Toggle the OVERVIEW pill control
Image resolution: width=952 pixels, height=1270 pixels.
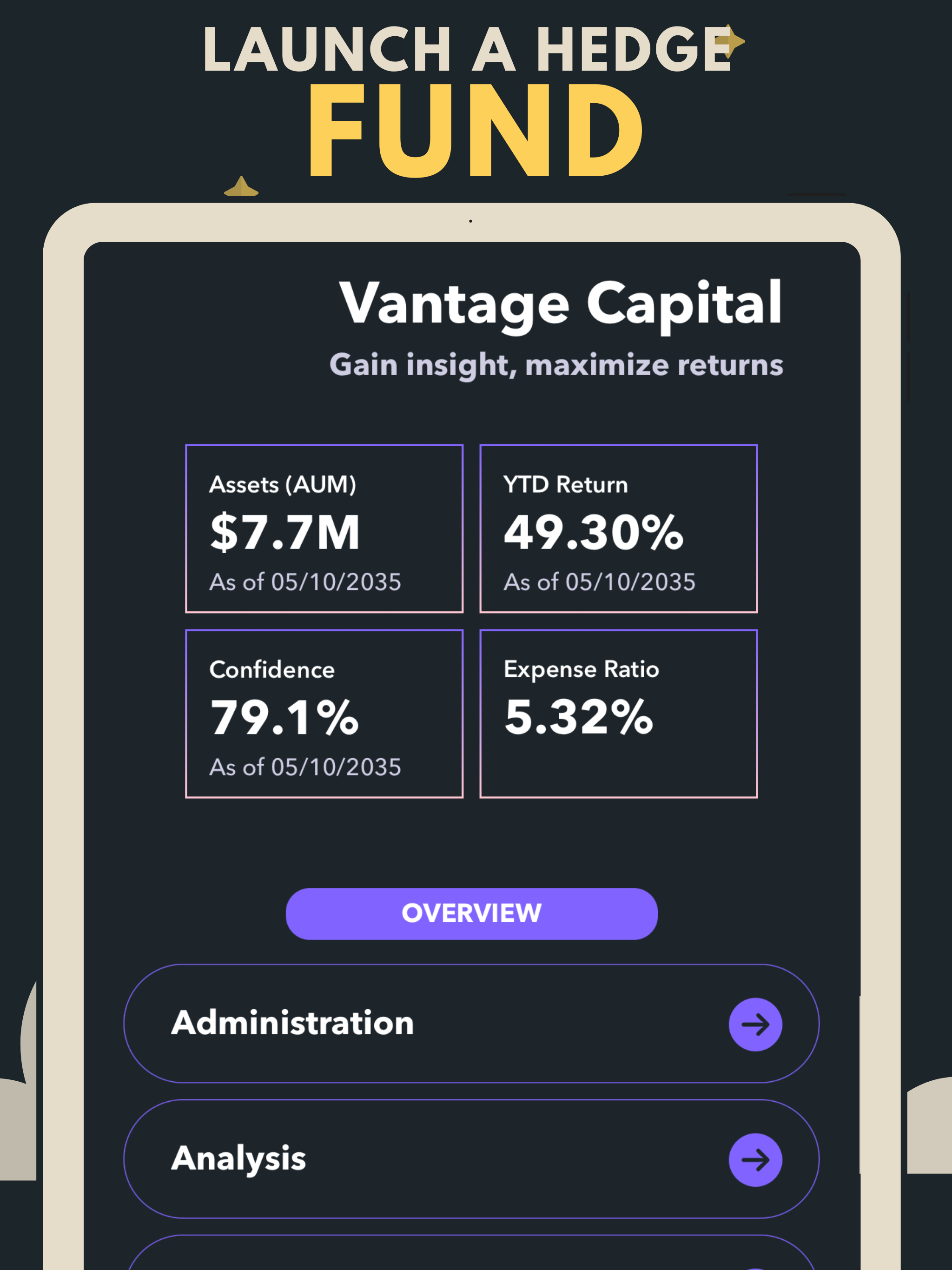click(x=471, y=913)
